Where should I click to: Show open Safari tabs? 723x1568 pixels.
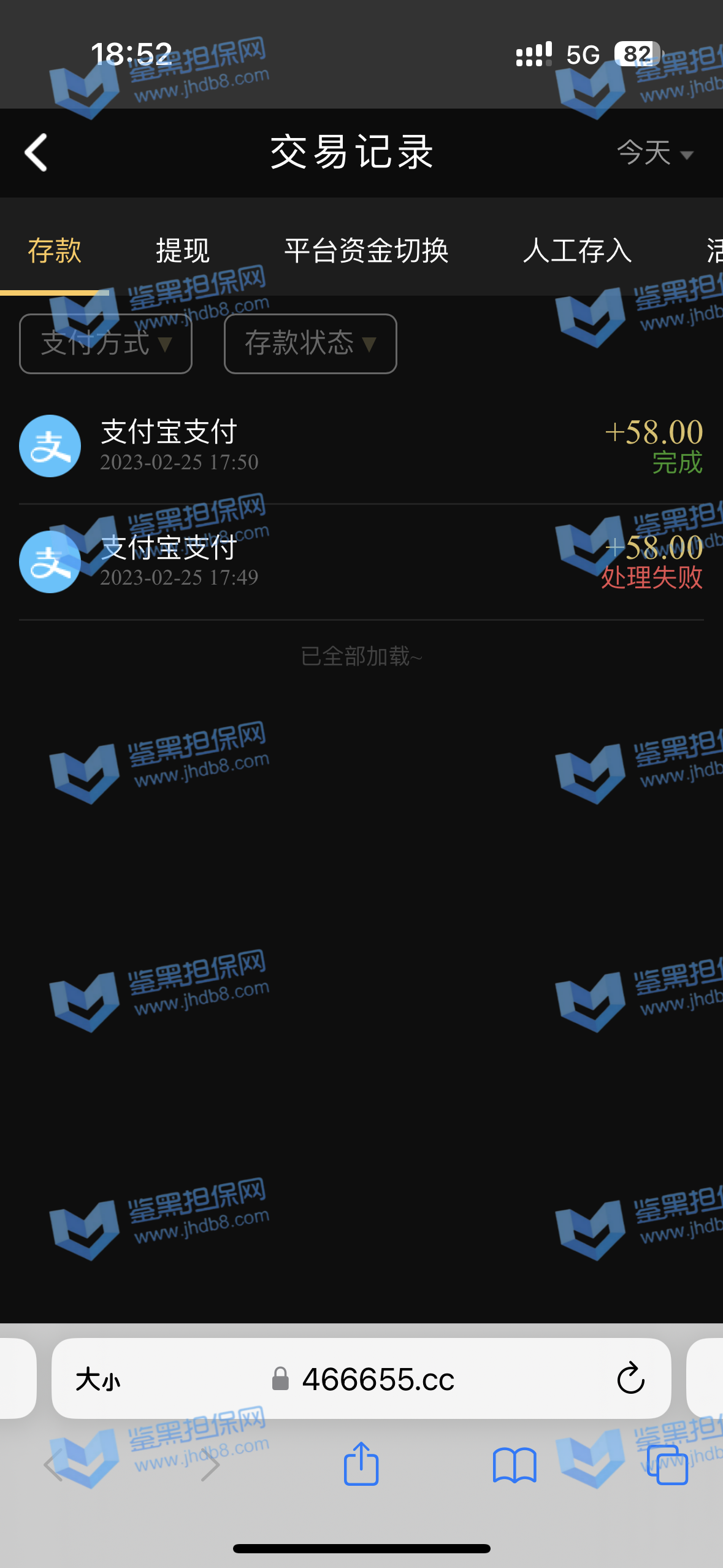click(667, 1465)
